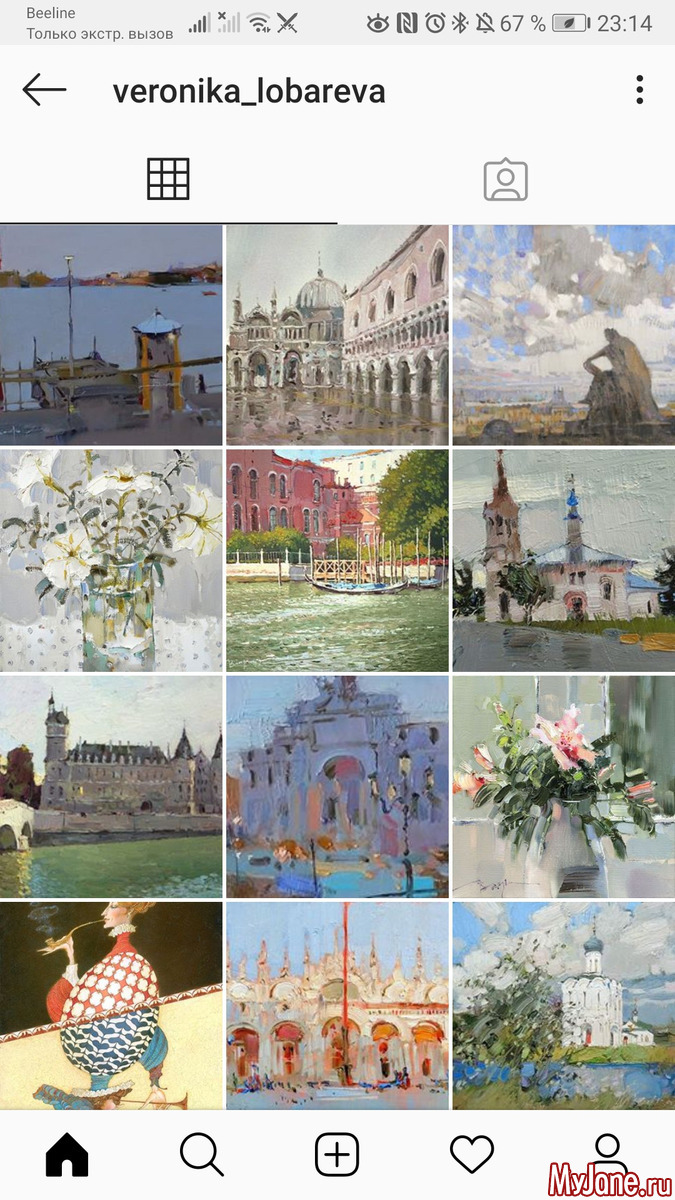Screen dimensions: 675x1200
Task: Go to the Home feed
Action: click(67, 1155)
